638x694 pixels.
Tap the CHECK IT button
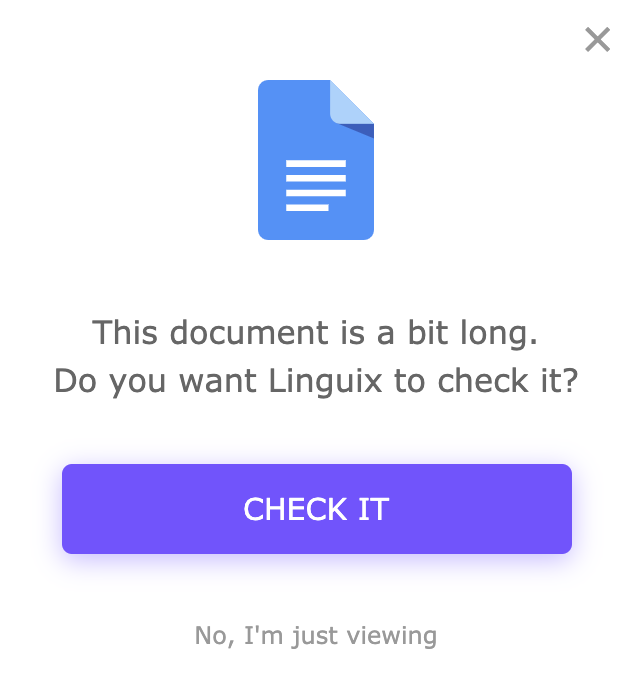coord(316,509)
